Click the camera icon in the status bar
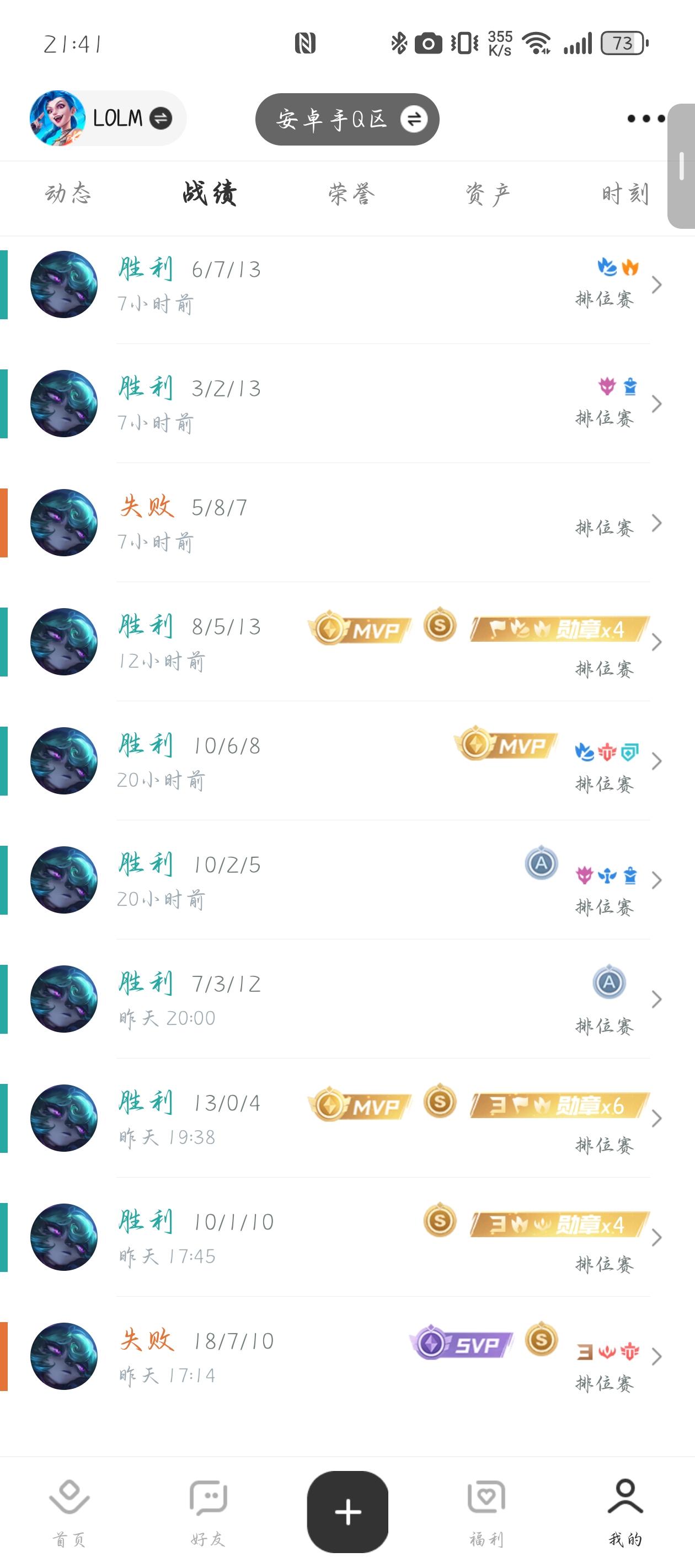Screen dimensions: 695x1568 428,42
